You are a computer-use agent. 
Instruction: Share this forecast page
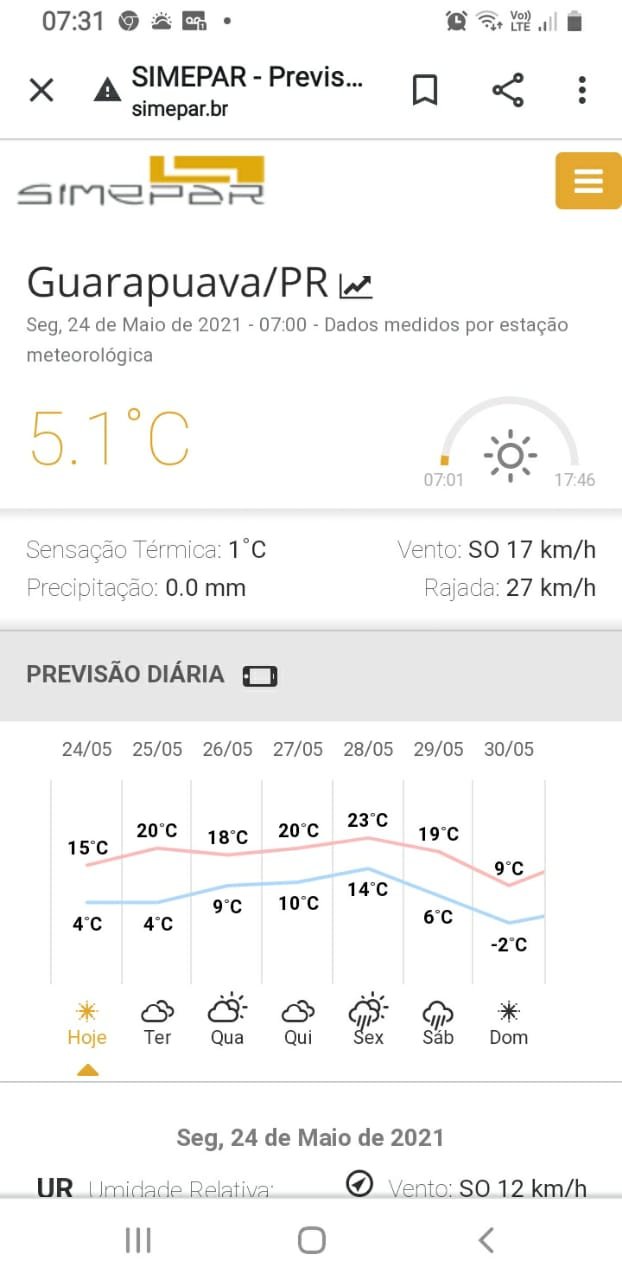[x=508, y=91]
